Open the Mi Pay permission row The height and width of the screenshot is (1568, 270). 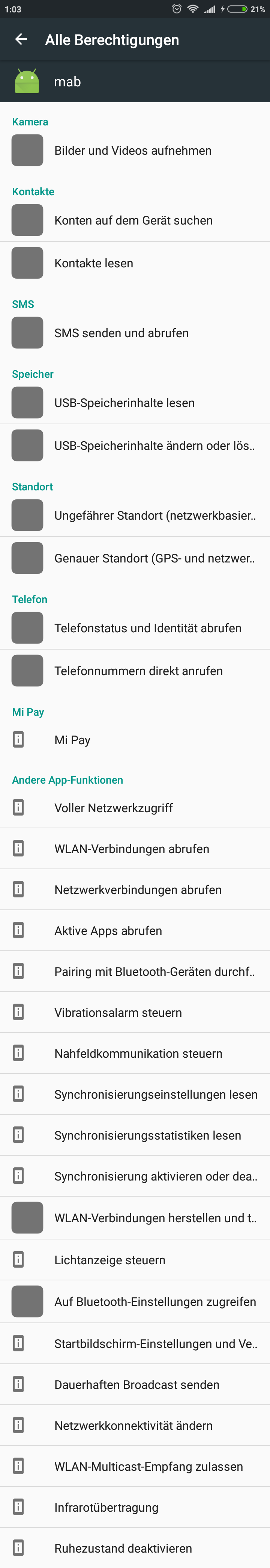pyautogui.click(x=72, y=740)
